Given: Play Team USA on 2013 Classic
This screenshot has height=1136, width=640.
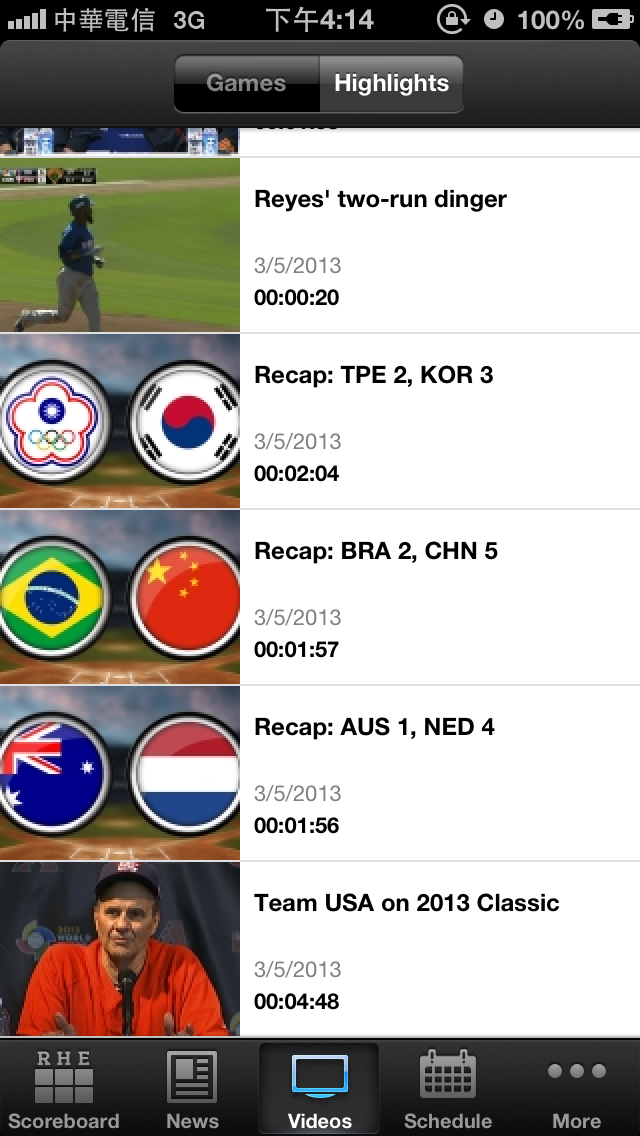Looking at the screenshot, I should point(320,950).
